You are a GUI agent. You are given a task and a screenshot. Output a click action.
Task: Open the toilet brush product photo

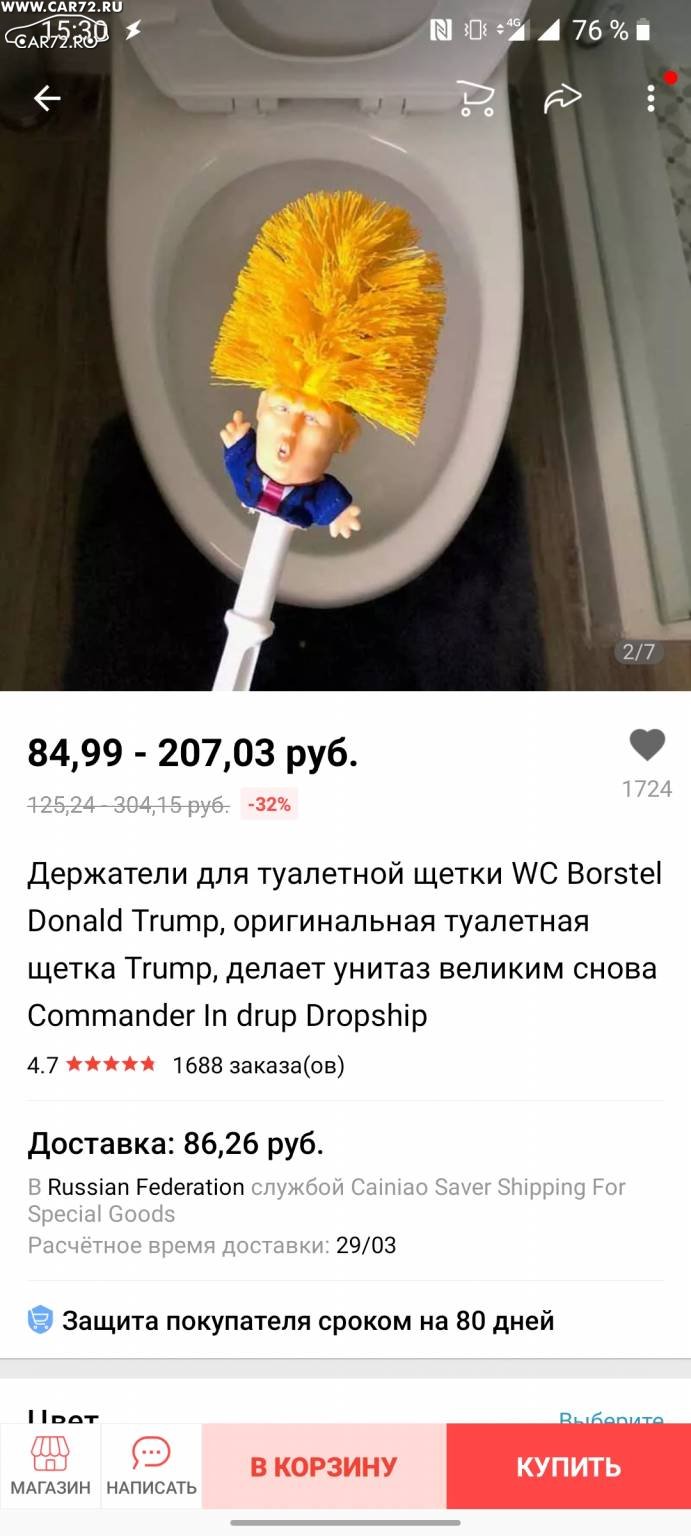(x=345, y=345)
